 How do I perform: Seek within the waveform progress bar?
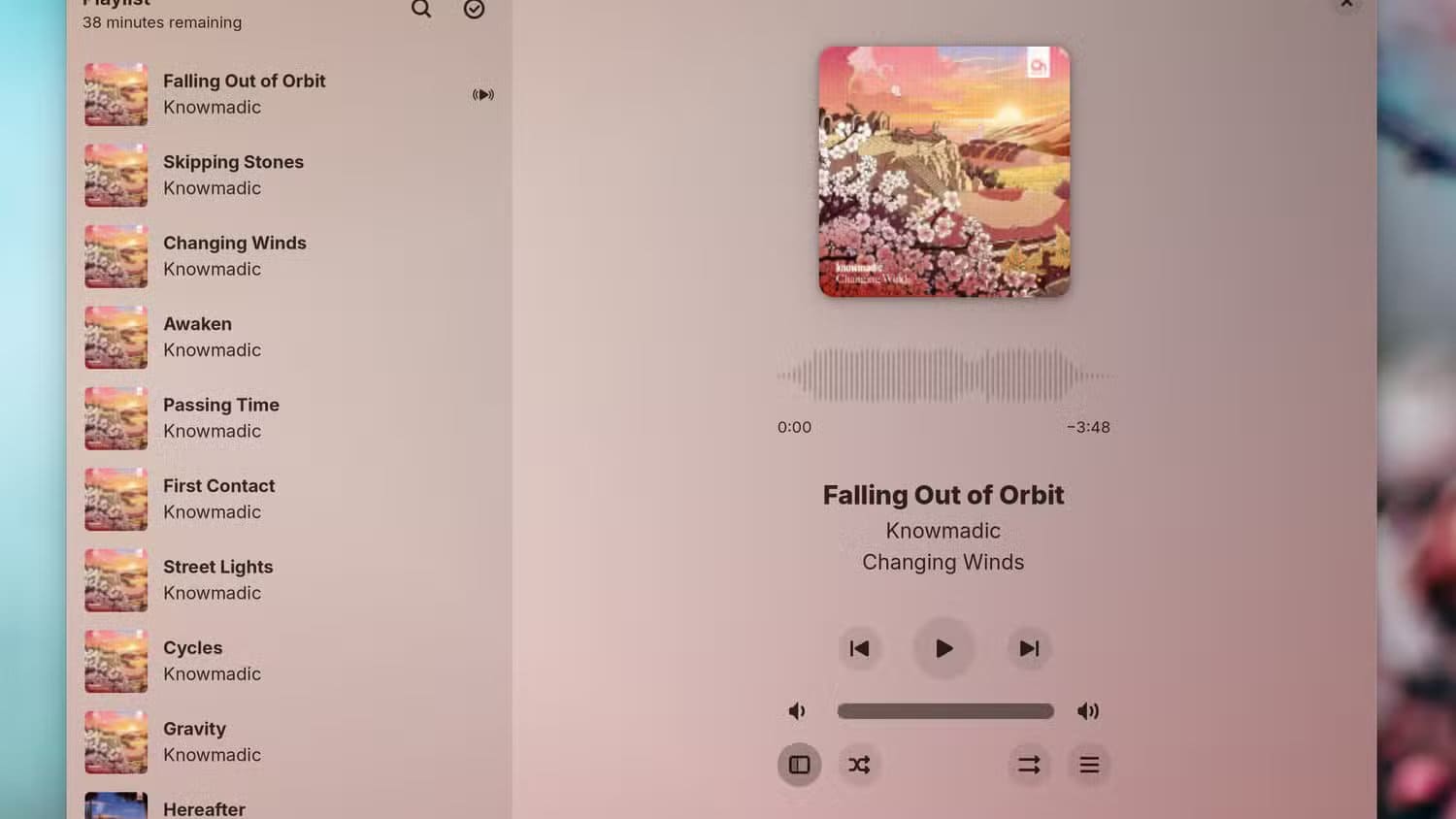point(943,376)
